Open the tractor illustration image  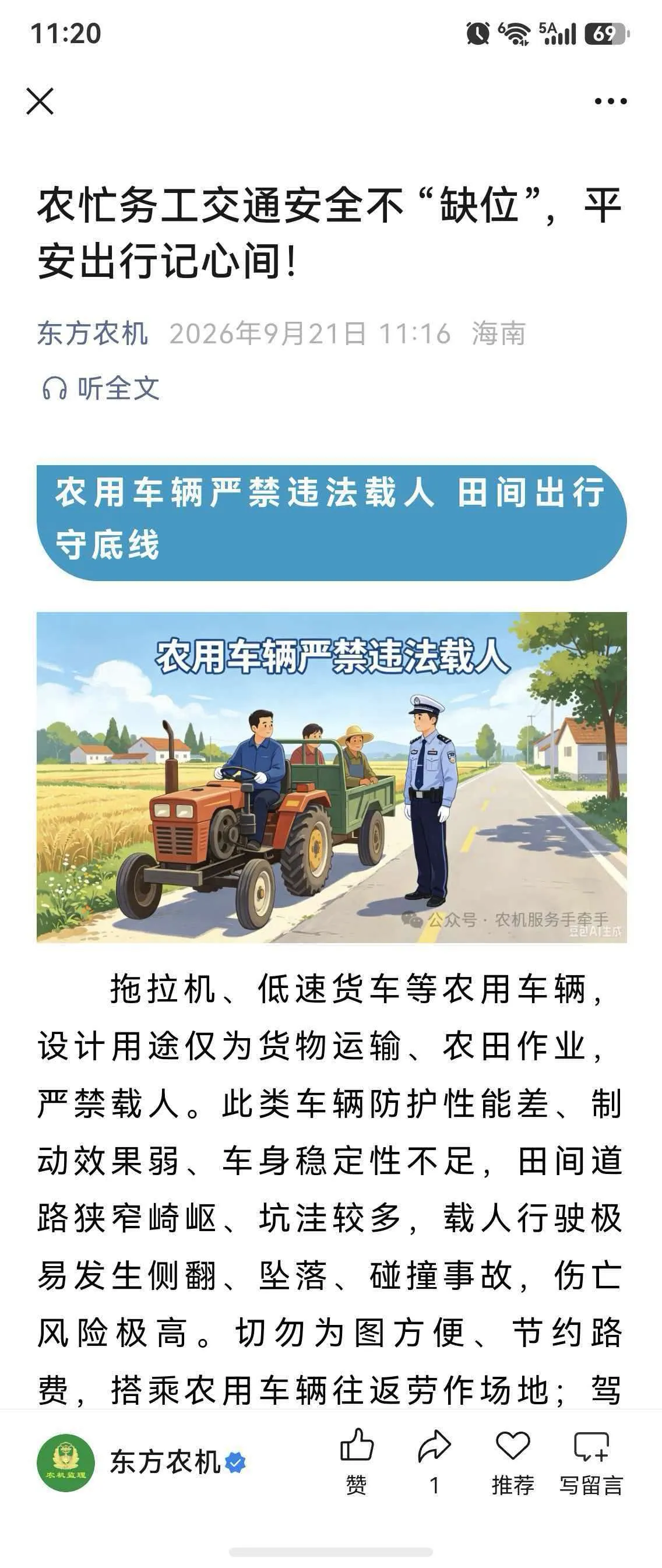(x=332, y=778)
